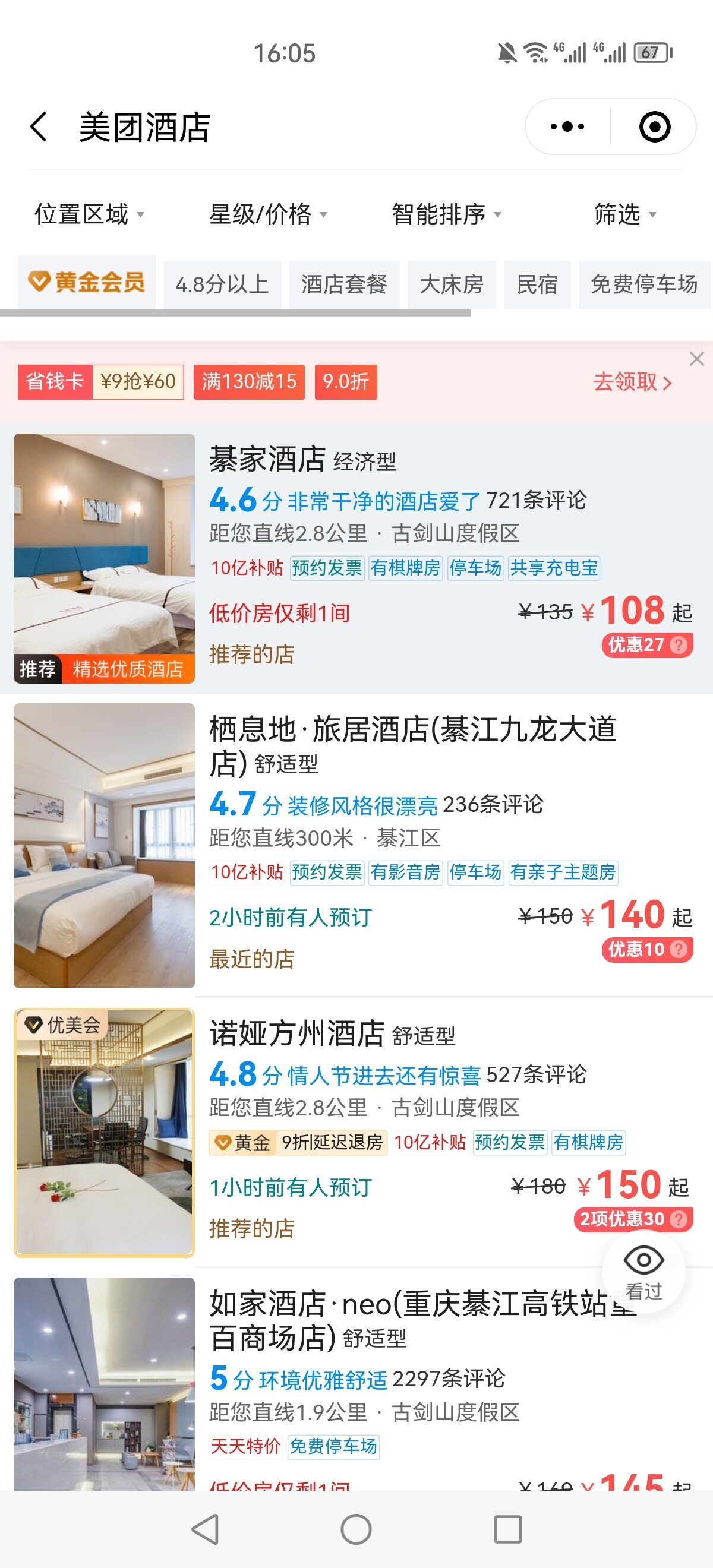Viewport: 713px width, 1568px height.
Task: Claim coupons via 去领取
Action: pos(632,382)
